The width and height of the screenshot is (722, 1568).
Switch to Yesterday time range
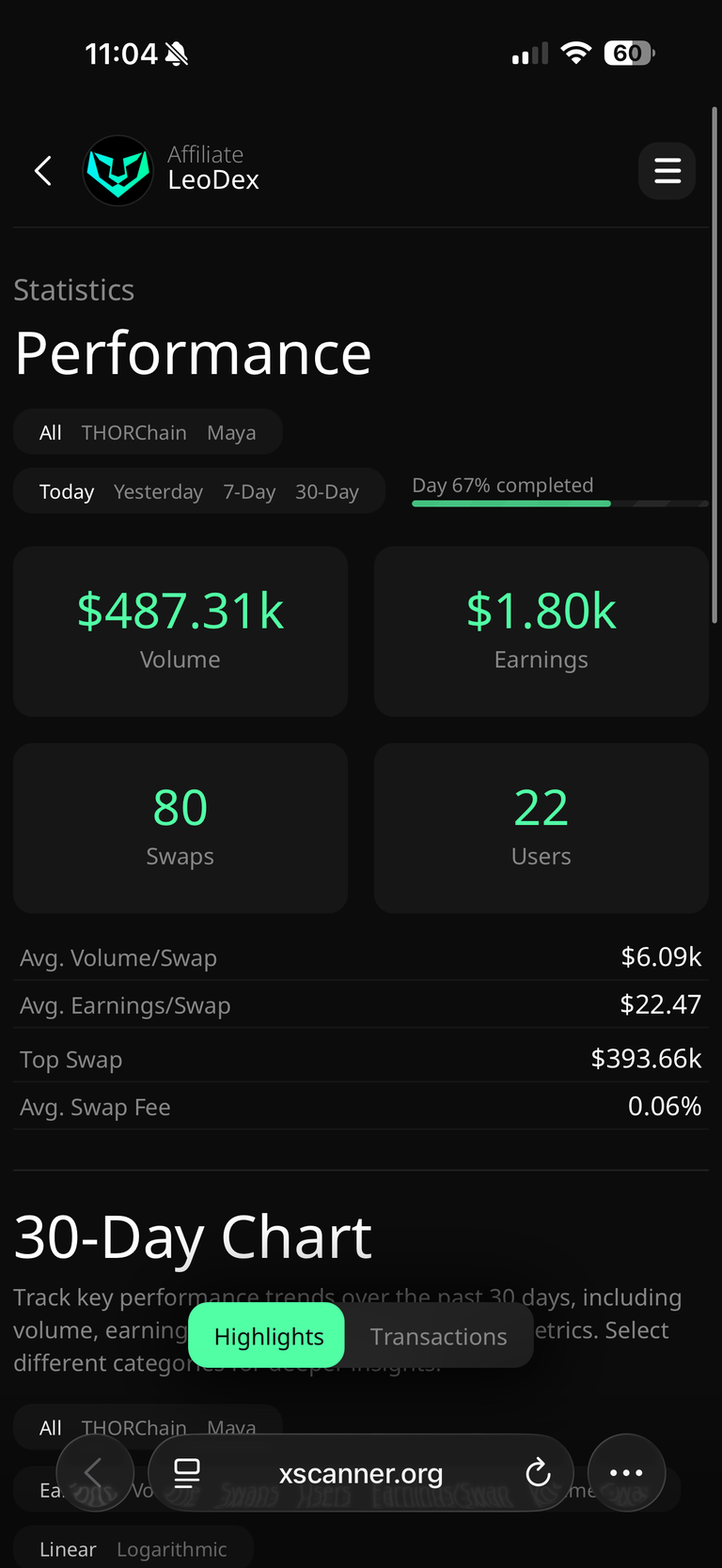(158, 491)
